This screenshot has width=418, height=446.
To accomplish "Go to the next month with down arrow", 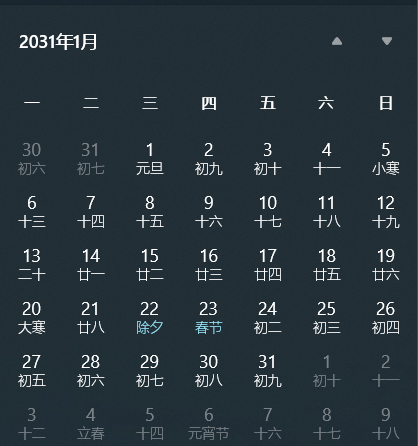I will 387,41.
